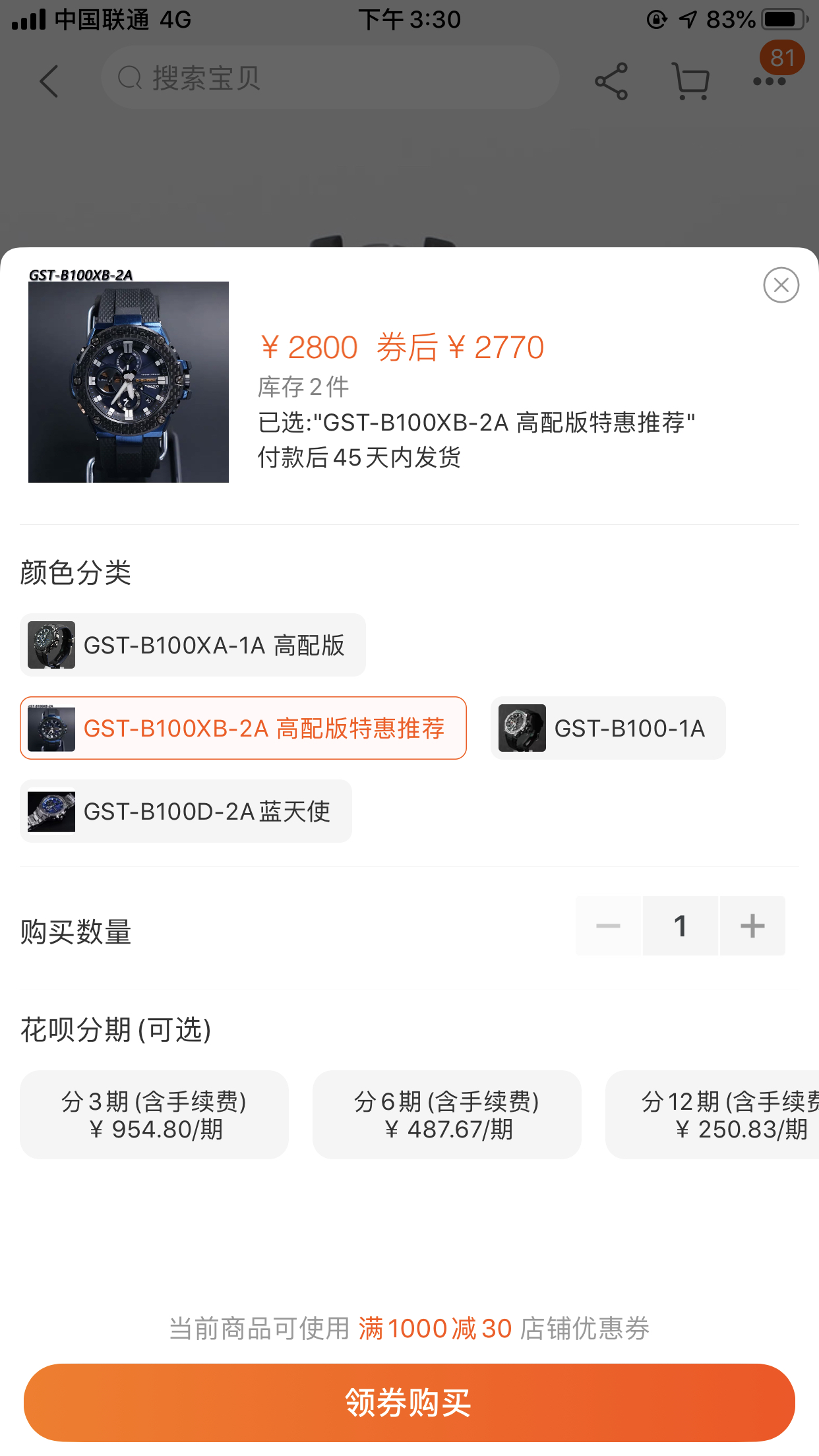Select 分3期 installment at ¥954.80/期

coord(154,1114)
